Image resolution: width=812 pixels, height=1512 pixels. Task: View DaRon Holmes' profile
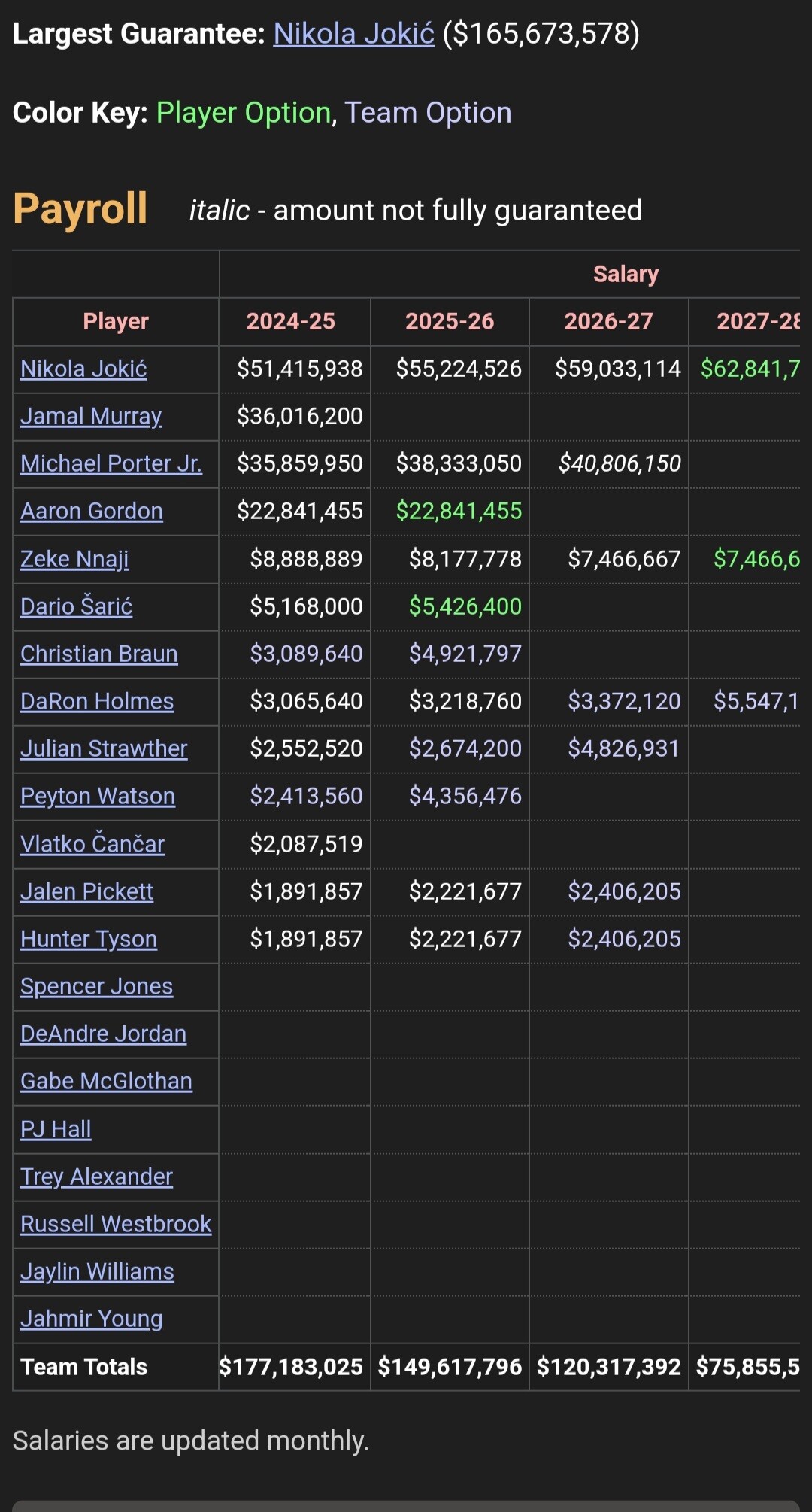coord(97,701)
